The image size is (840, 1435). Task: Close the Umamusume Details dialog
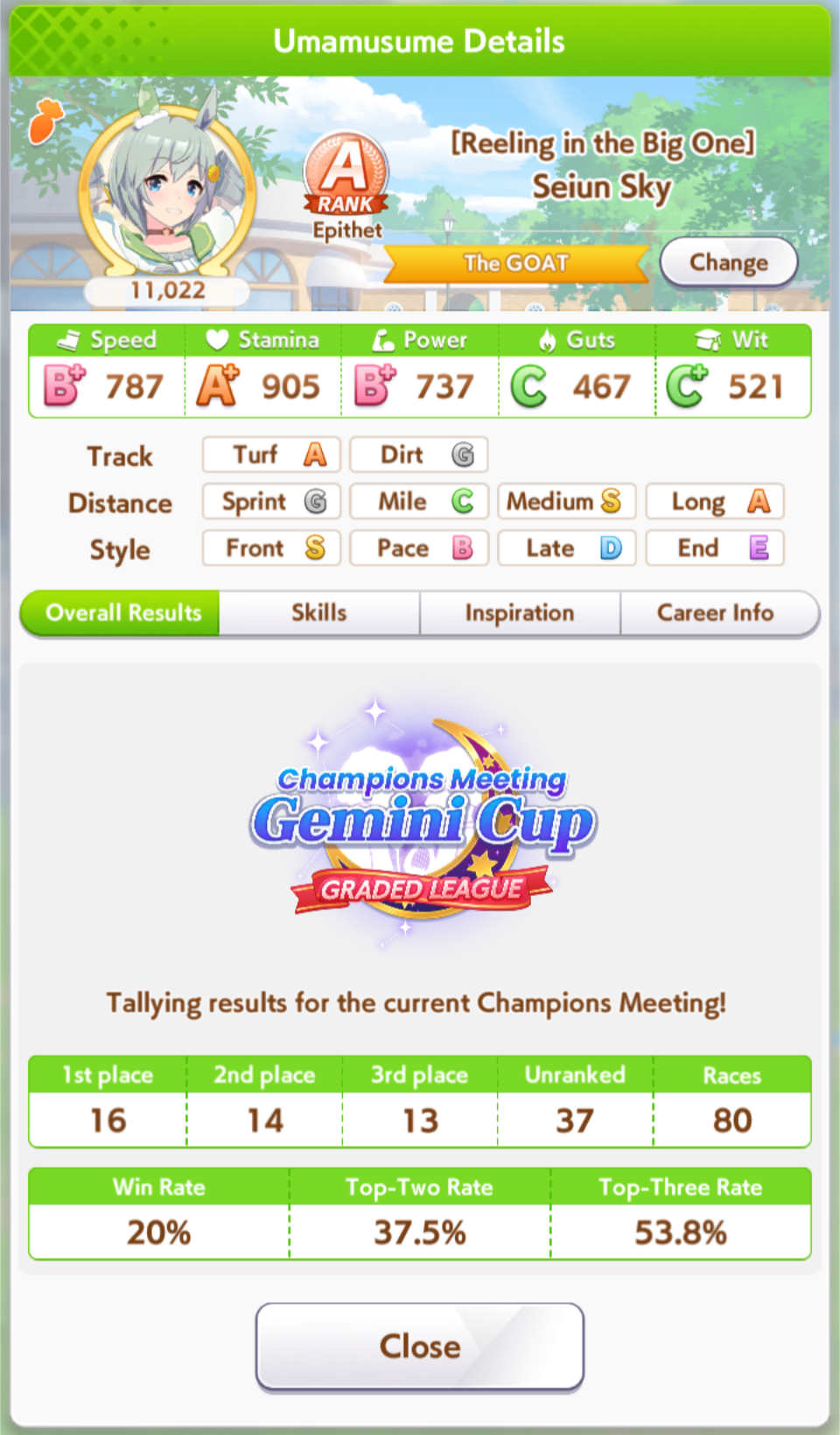pyautogui.click(x=420, y=1347)
